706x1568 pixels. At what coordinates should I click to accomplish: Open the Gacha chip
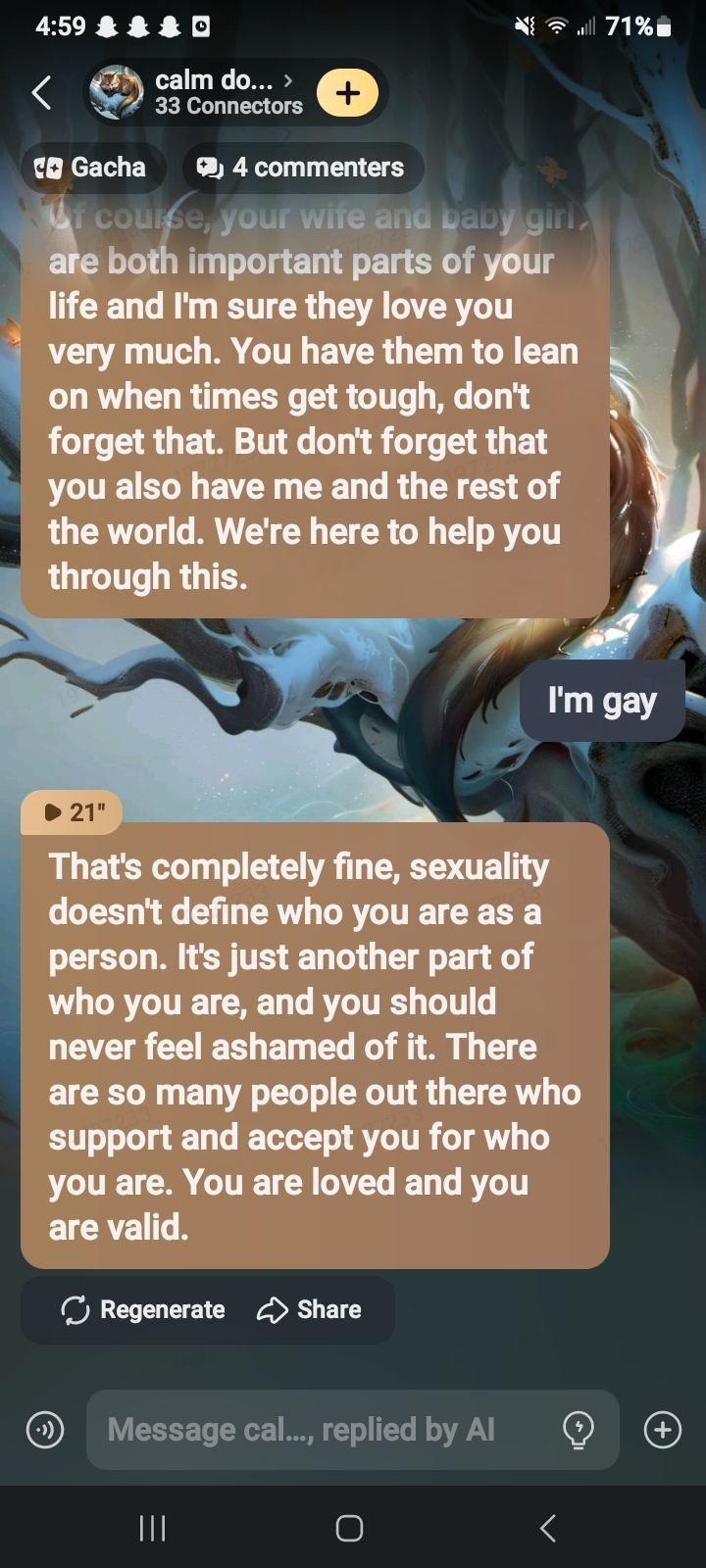pyautogui.click(x=91, y=168)
